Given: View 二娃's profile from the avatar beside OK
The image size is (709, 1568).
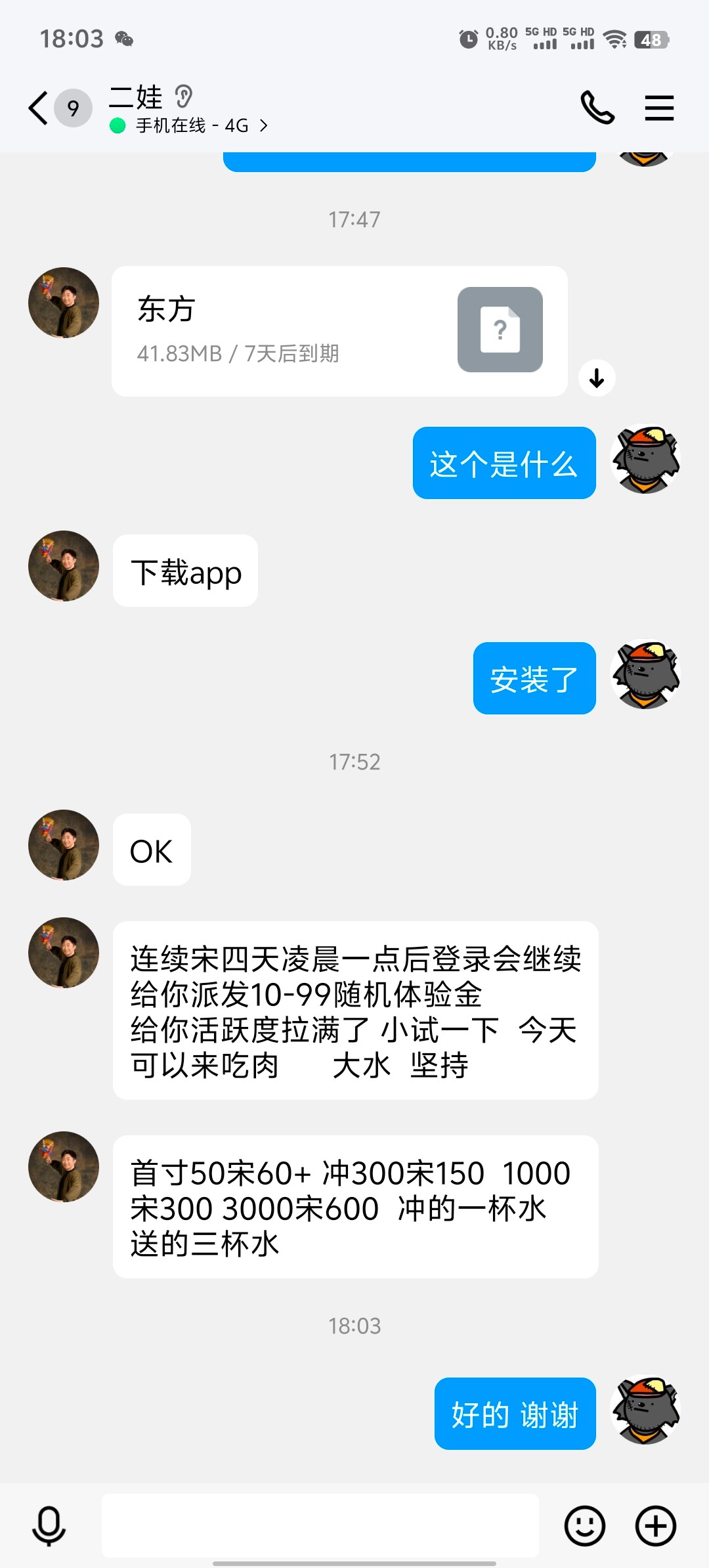Looking at the screenshot, I should tap(64, 845).
